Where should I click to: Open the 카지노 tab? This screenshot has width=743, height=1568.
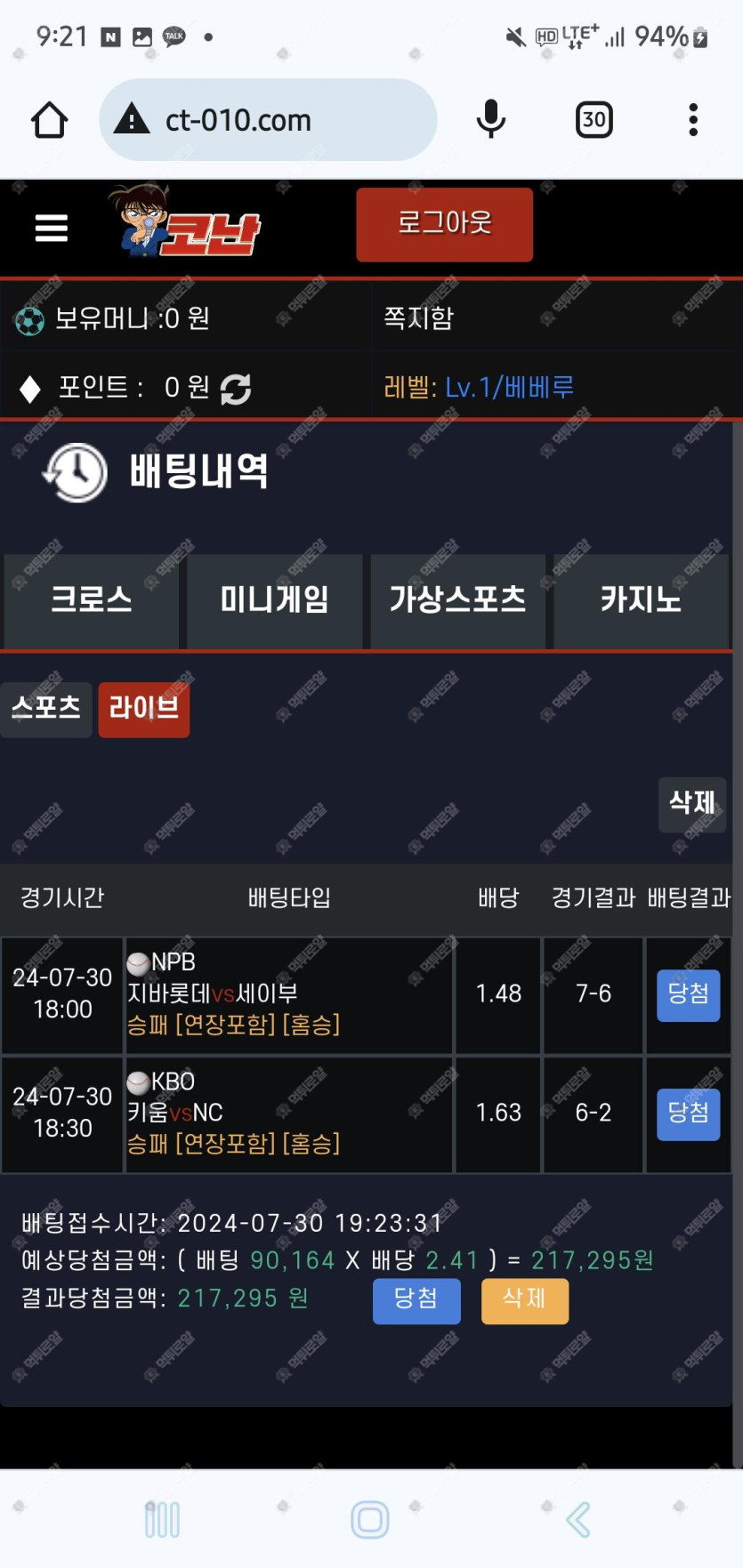pos(641,600)
